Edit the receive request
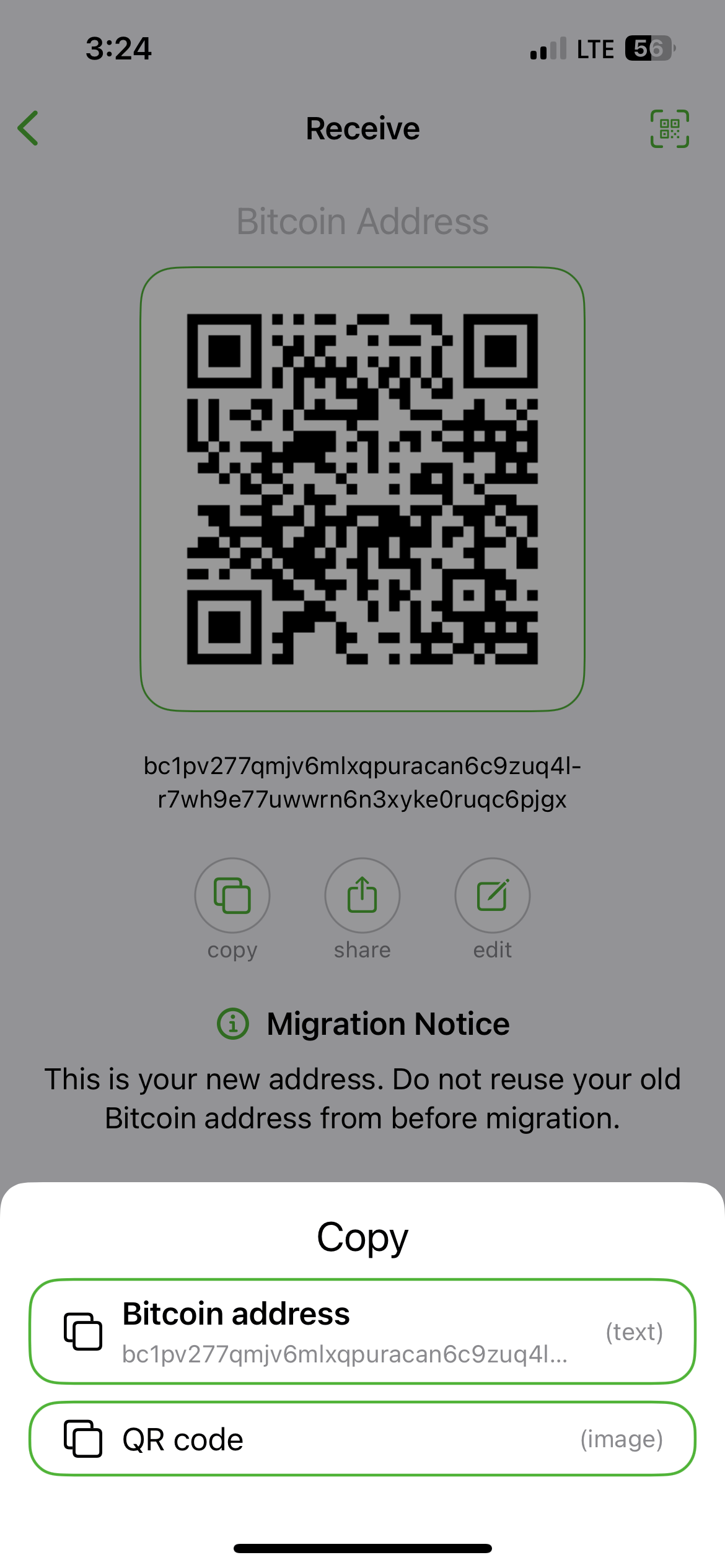725x1568 pixels. [x=493, y=895]
